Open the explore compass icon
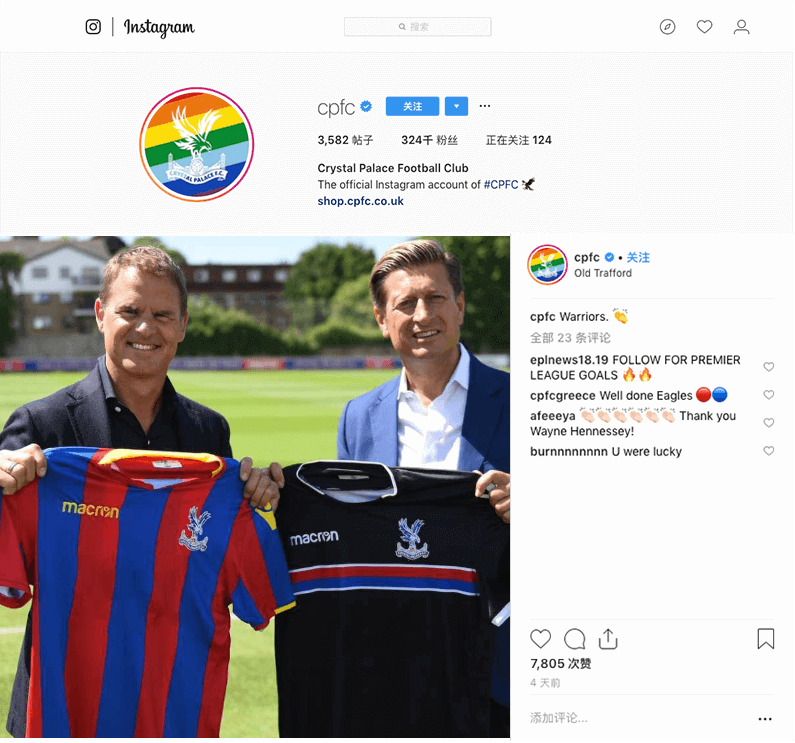This screenshot has width=795, height=743. [668, 27]
